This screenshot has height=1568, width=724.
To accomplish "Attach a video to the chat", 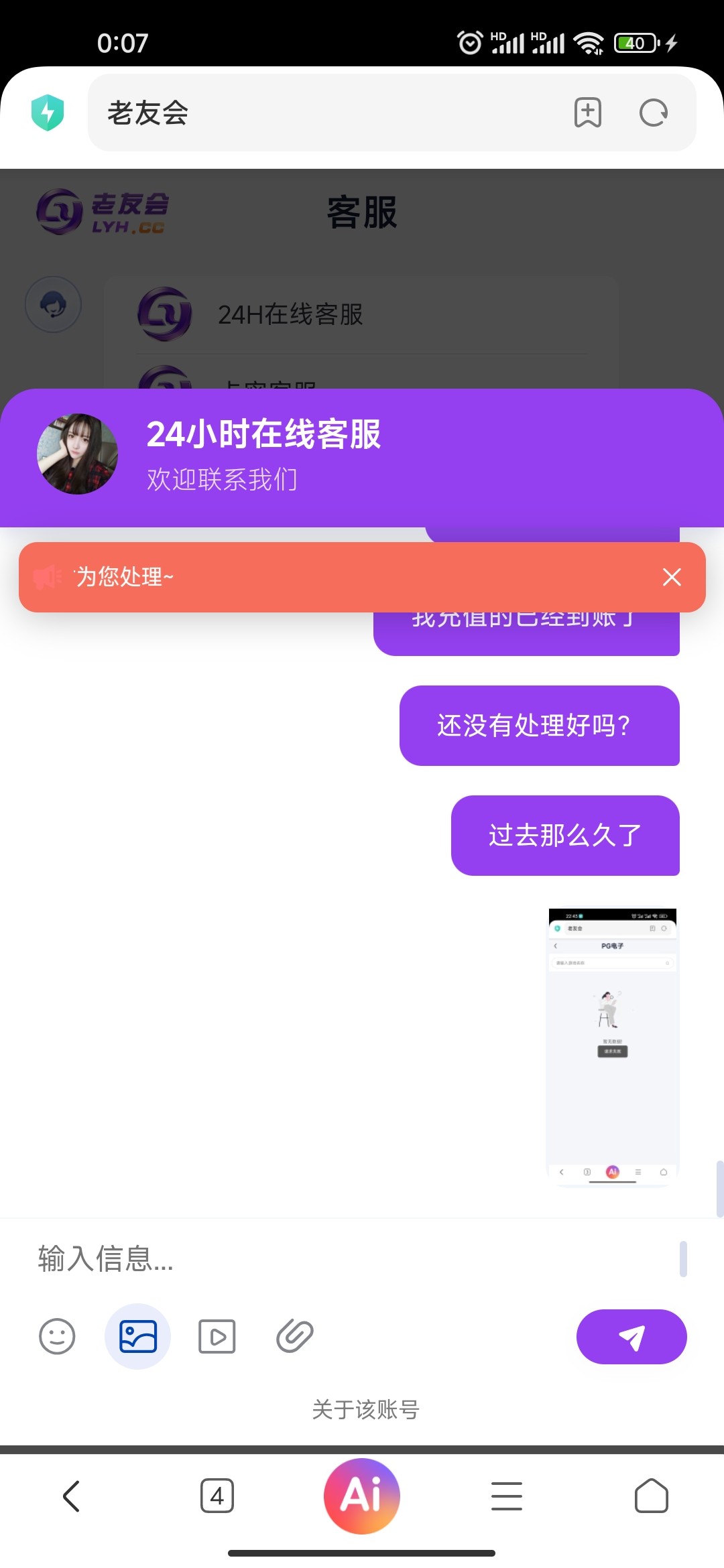I will click(x=217, y=1337).
